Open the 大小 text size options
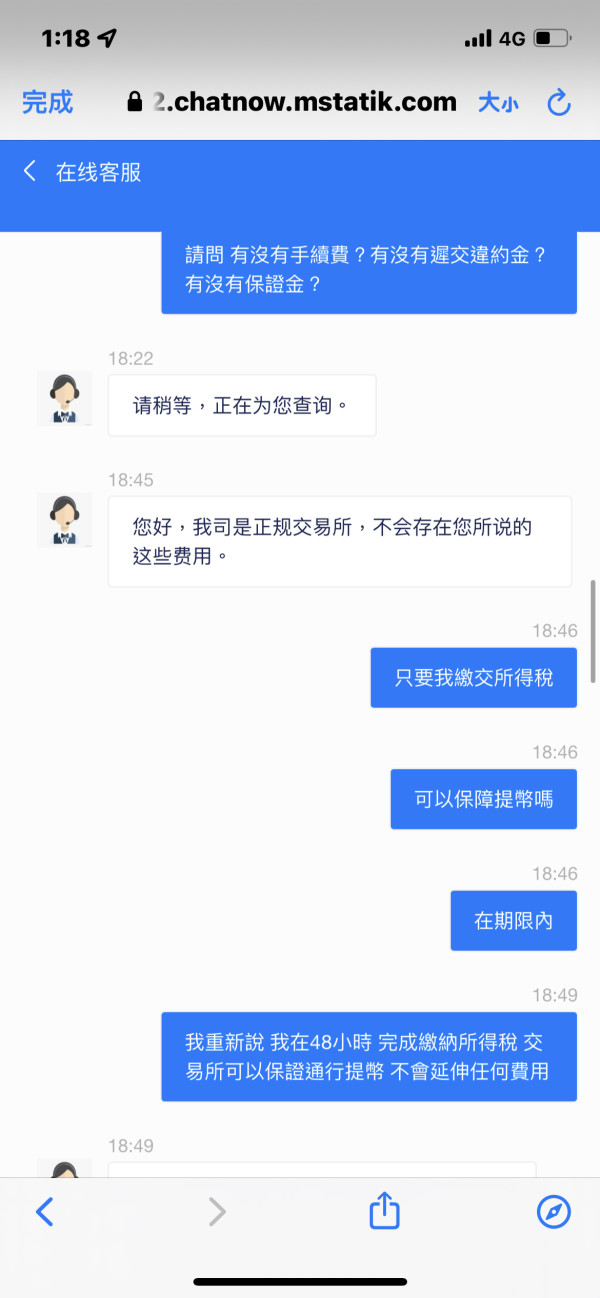Image resolution: width=600 pixels, height=1298 pixels. tap(497, 102)
